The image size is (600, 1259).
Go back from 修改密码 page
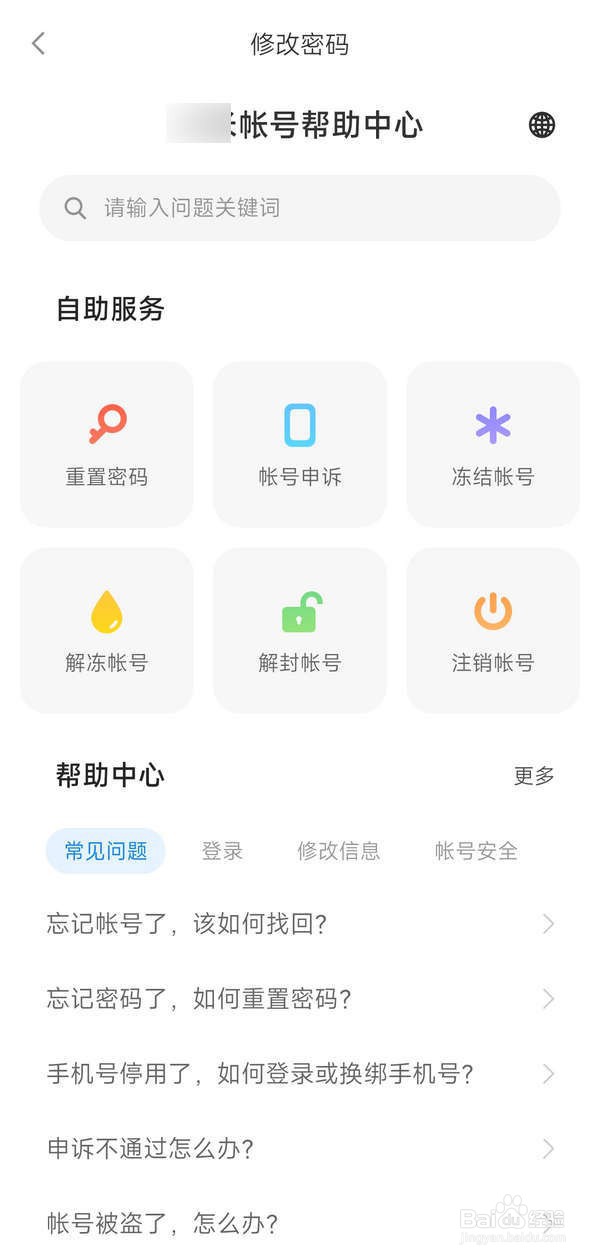pyautogui.click(x=39, y=44)
